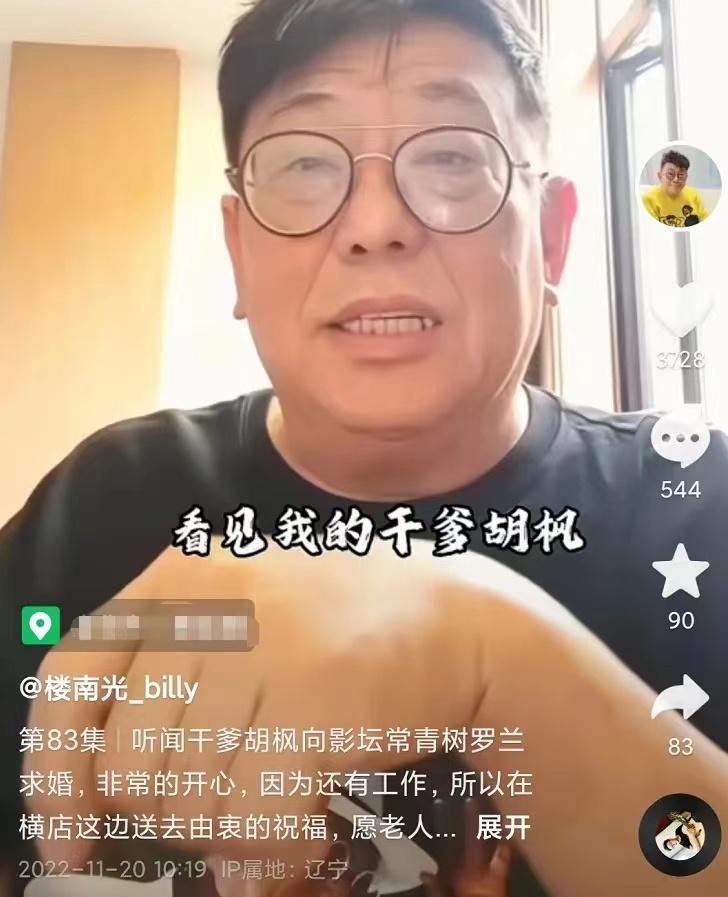The image size is (728, 897).
Task: Like this video with the heart
Action: 681,313
